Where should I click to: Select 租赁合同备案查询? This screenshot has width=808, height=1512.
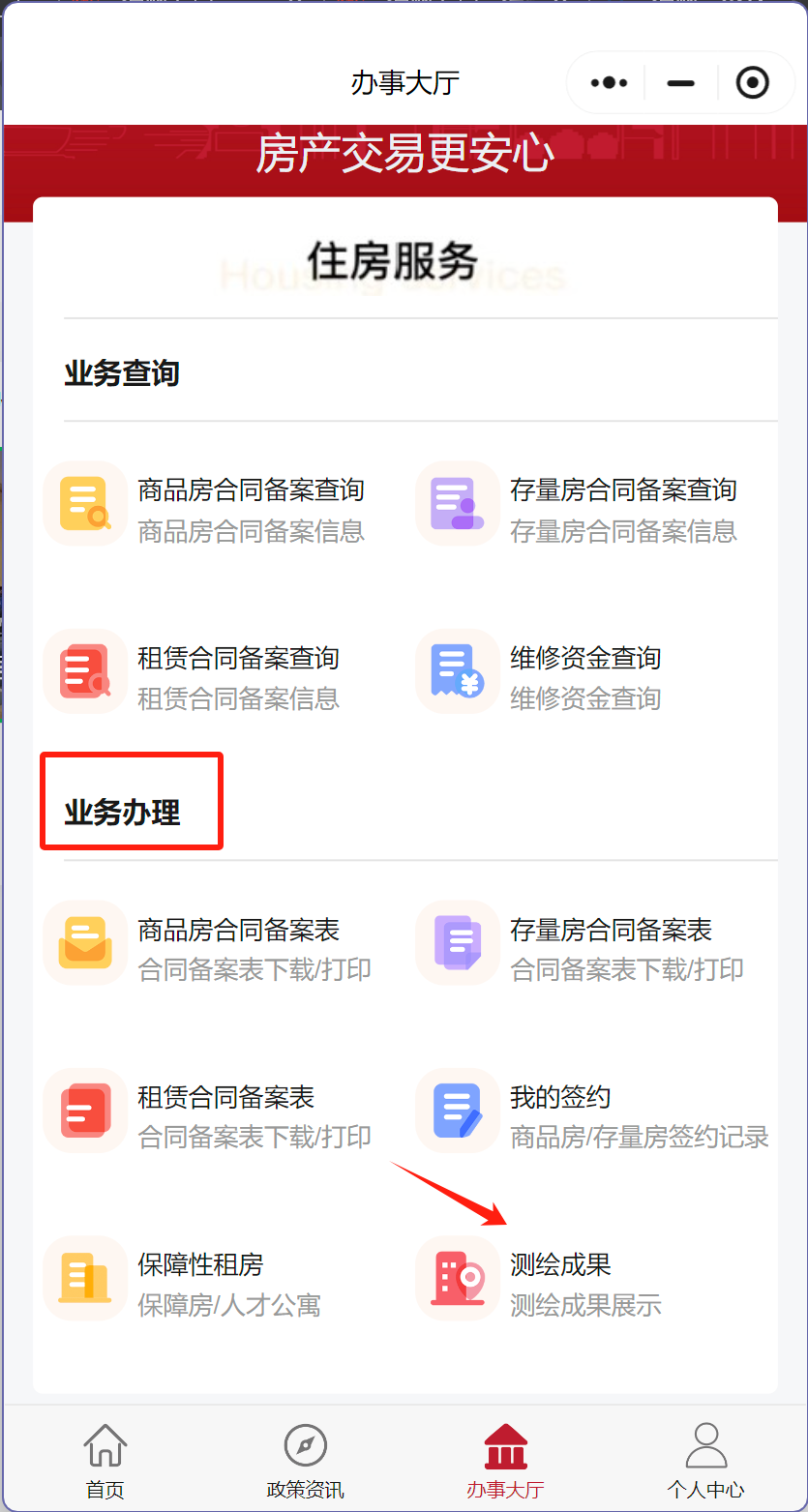[x=193, y=677]
